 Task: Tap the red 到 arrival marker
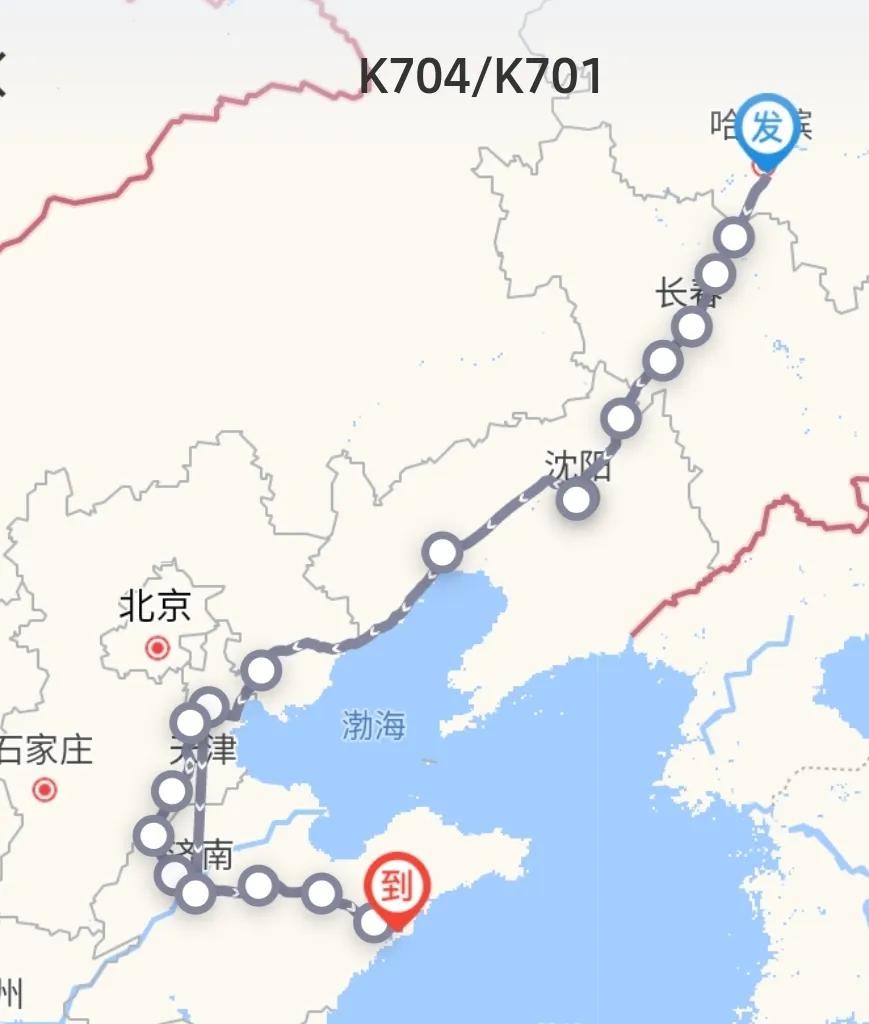pos(397,884)
